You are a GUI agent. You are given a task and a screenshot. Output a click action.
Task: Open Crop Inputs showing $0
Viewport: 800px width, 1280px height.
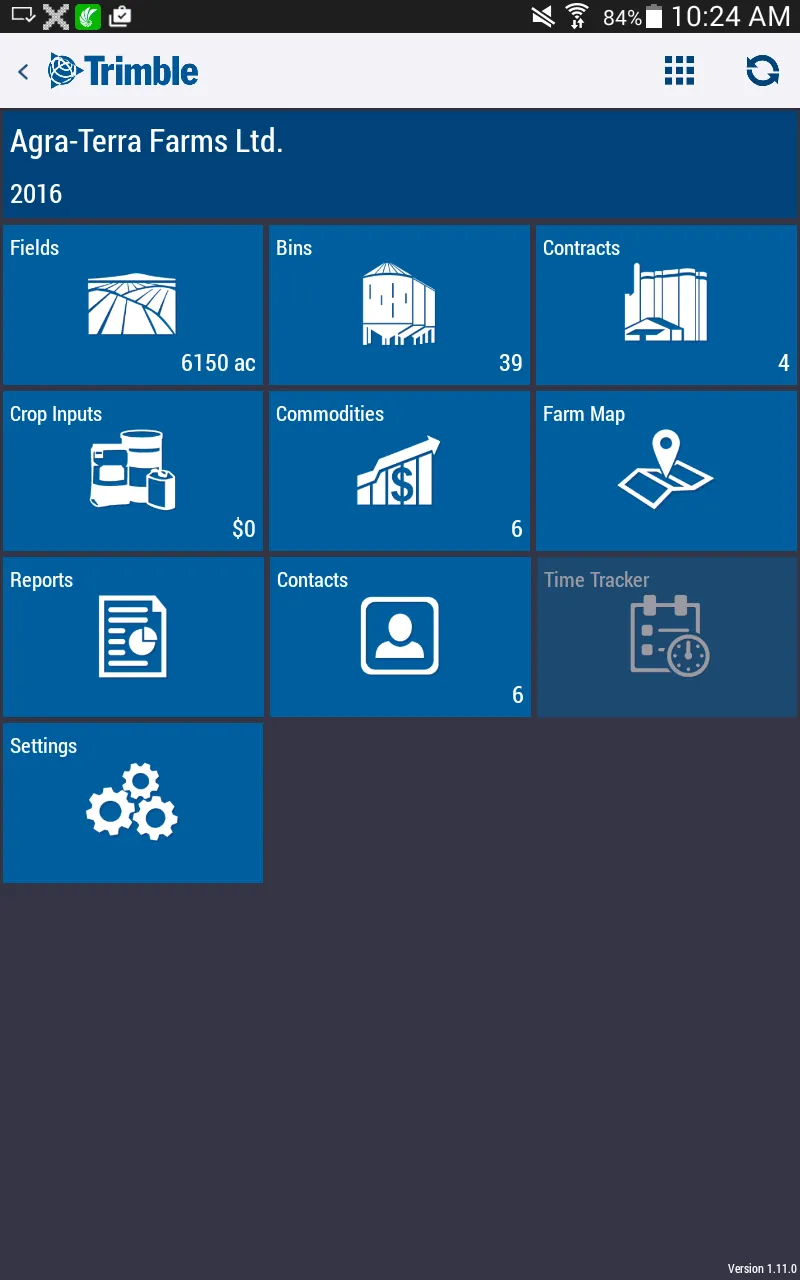tap(133, 471)
